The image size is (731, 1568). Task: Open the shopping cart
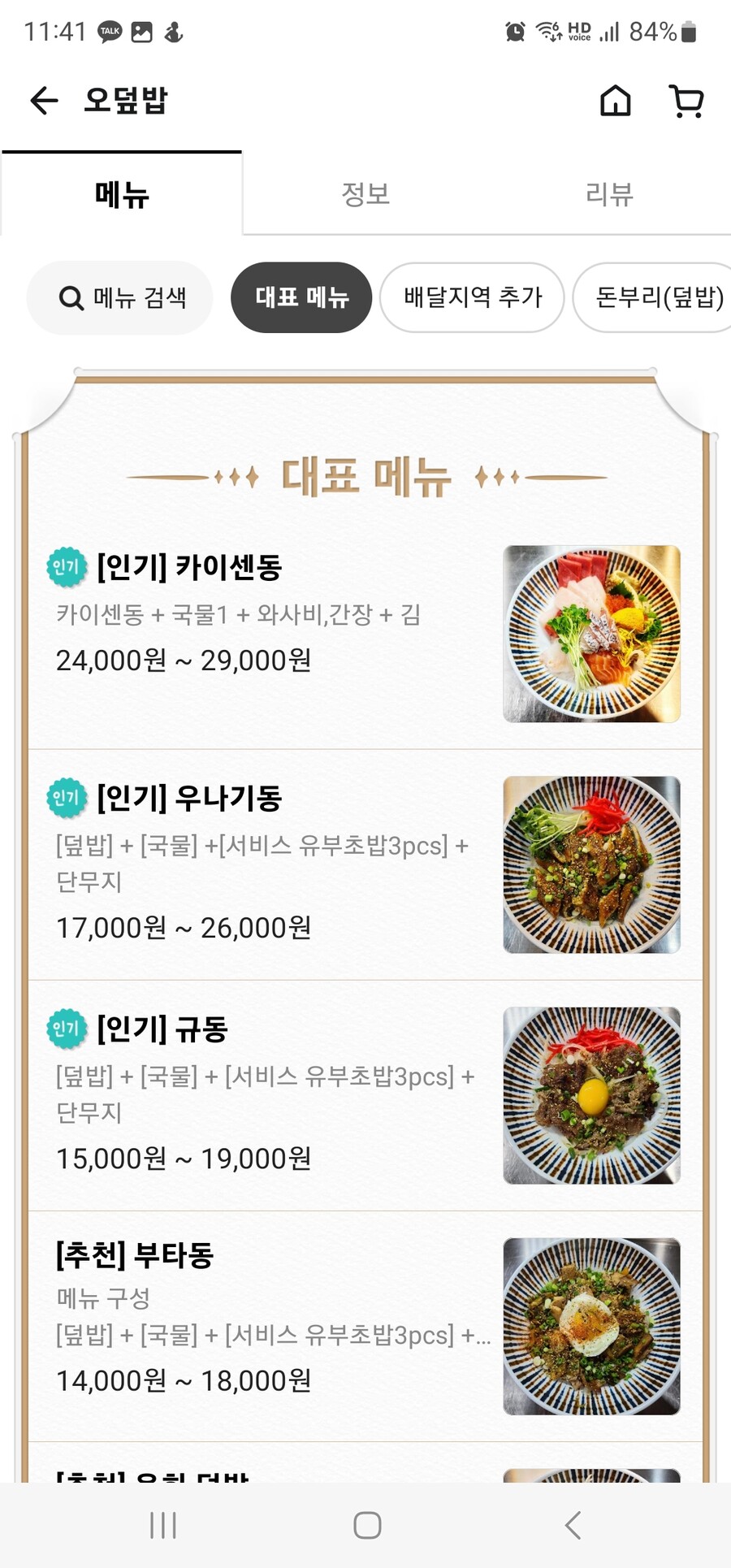point(686,101)
